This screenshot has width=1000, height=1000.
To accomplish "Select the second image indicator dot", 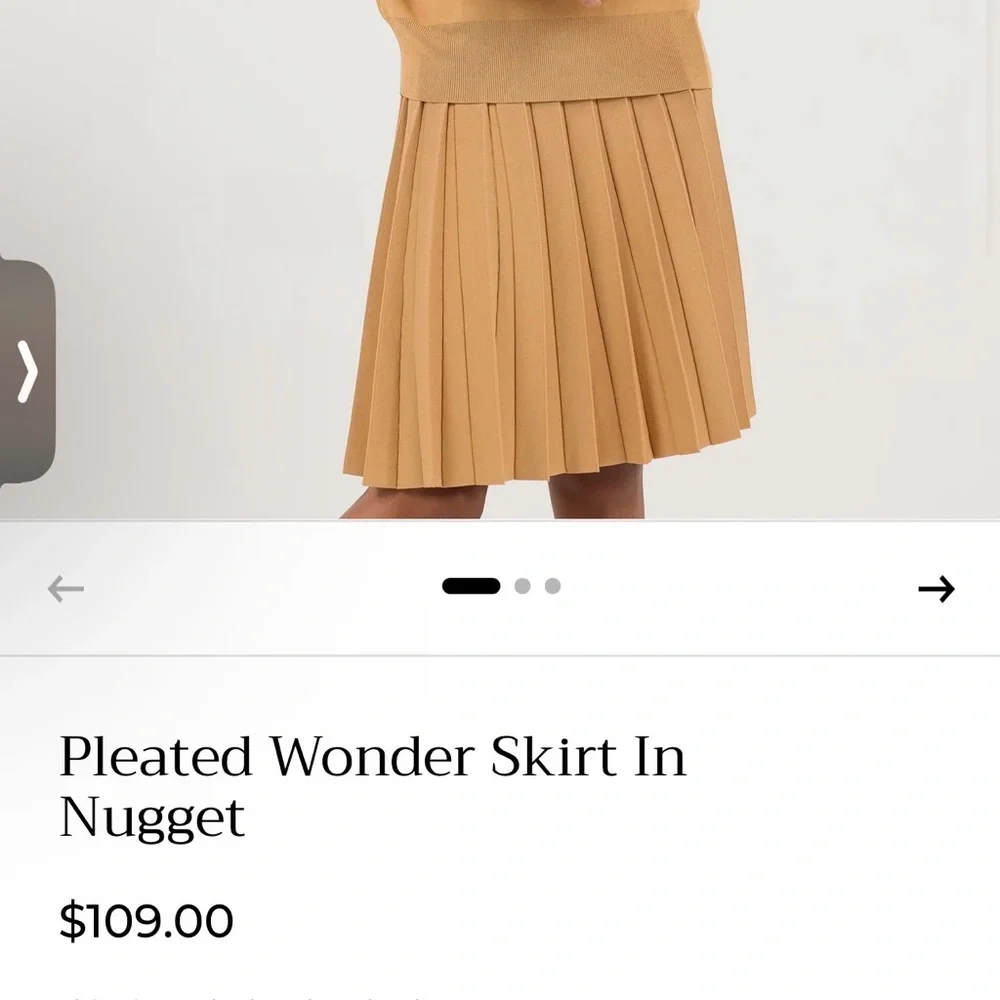I will pyautogui.click(x=522, y=586).
